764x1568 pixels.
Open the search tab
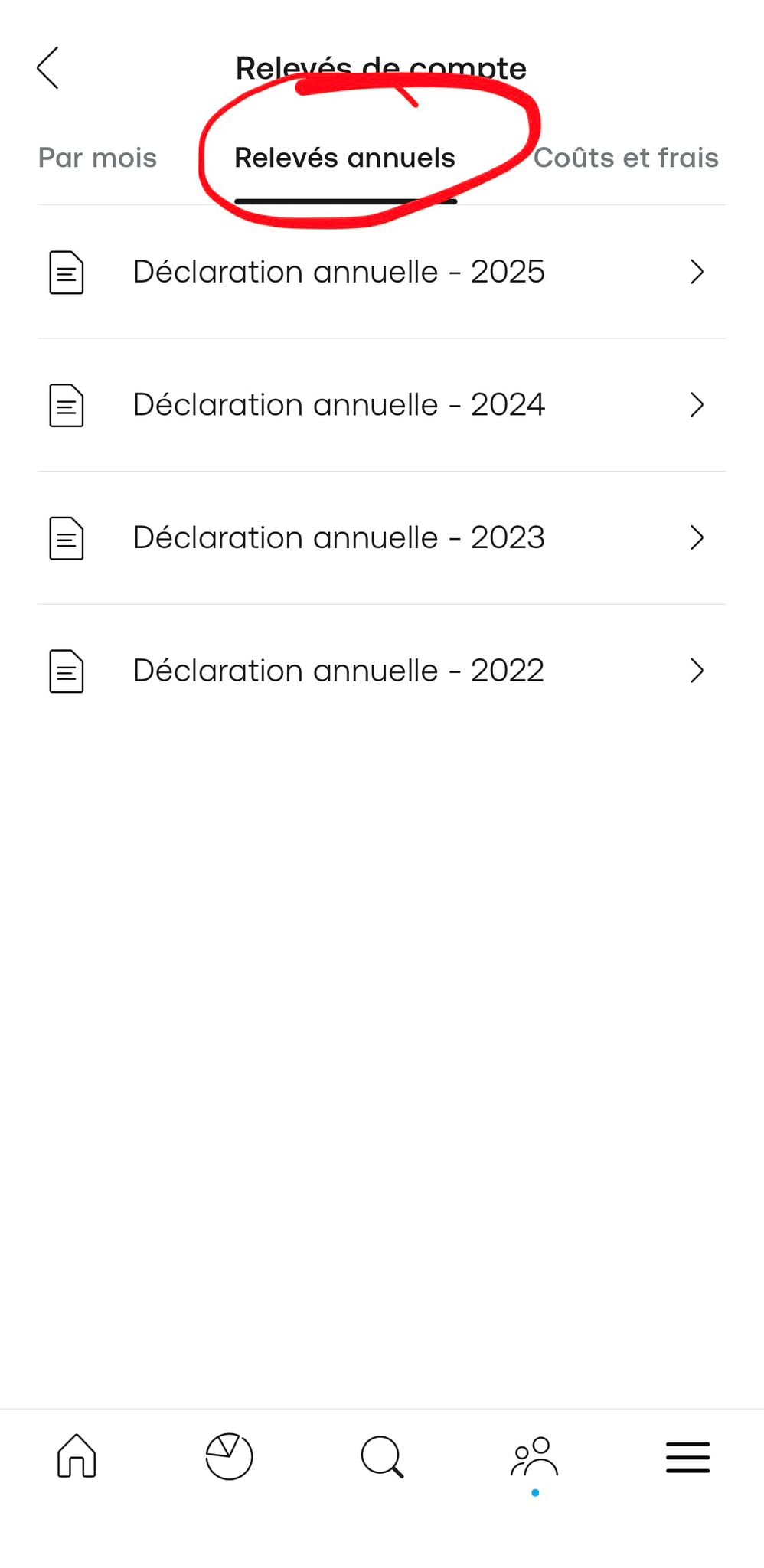pos(382,1455)
